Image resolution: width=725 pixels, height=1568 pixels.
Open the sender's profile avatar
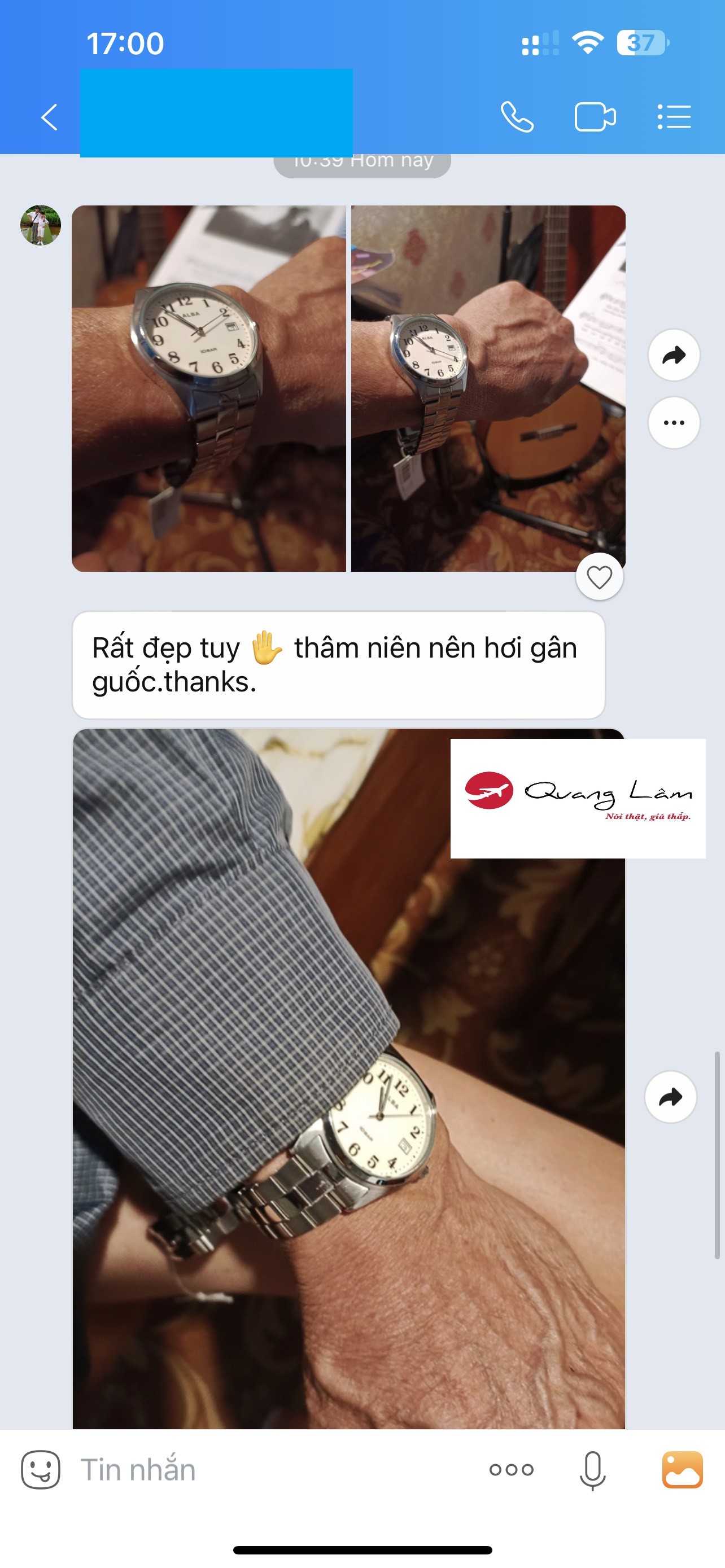tap(40, 225)
